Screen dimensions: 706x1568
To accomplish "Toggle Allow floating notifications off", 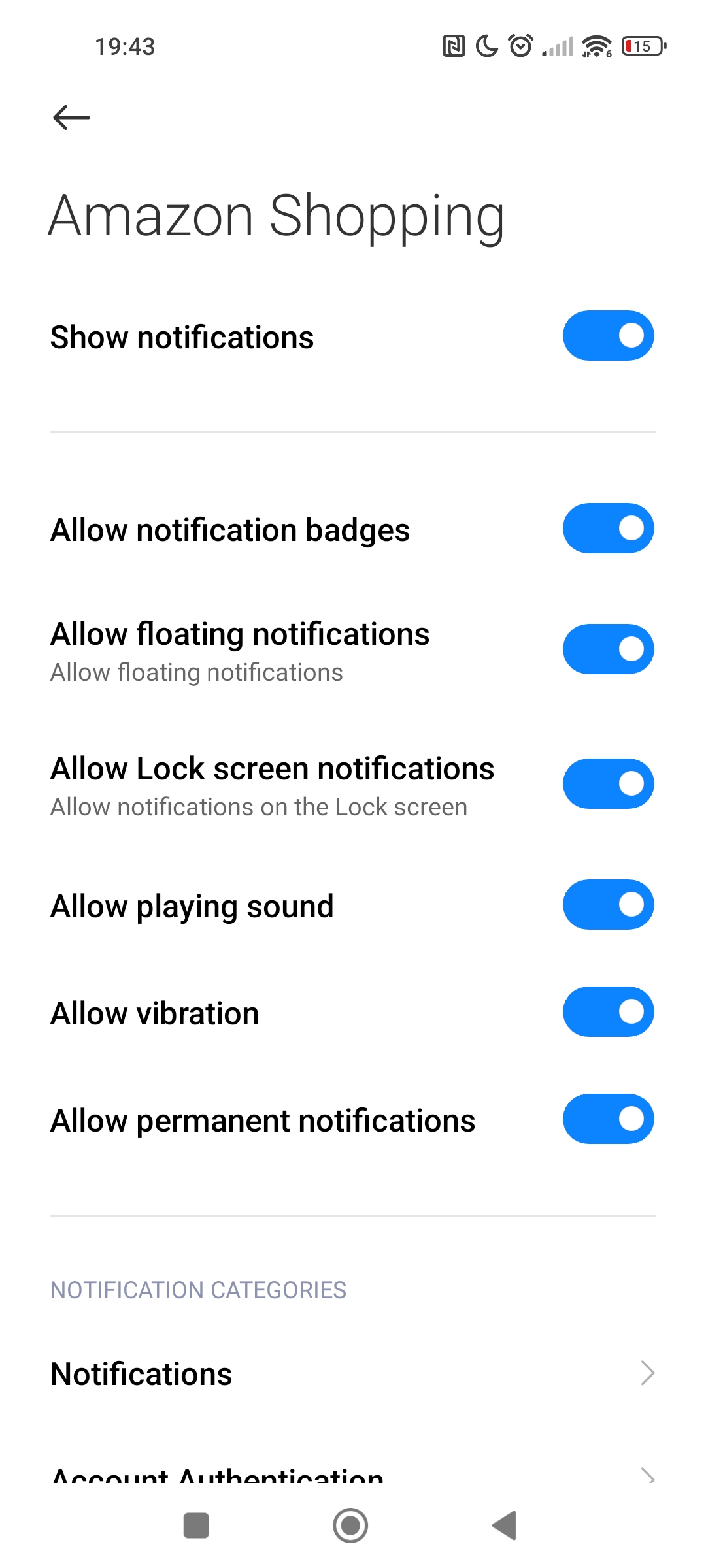I will pos(608,649).
